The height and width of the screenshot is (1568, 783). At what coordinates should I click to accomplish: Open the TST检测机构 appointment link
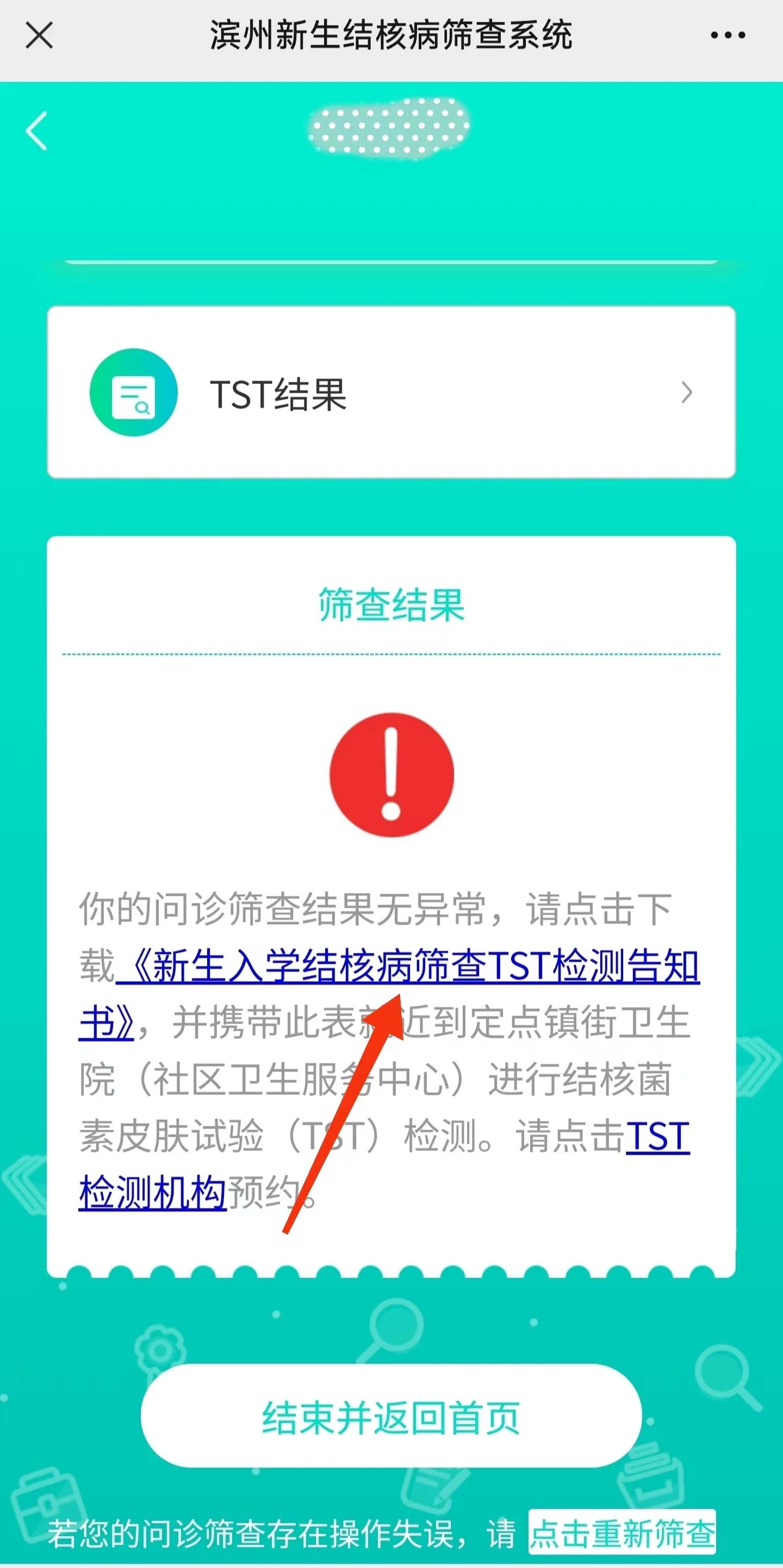point(153,1192)
